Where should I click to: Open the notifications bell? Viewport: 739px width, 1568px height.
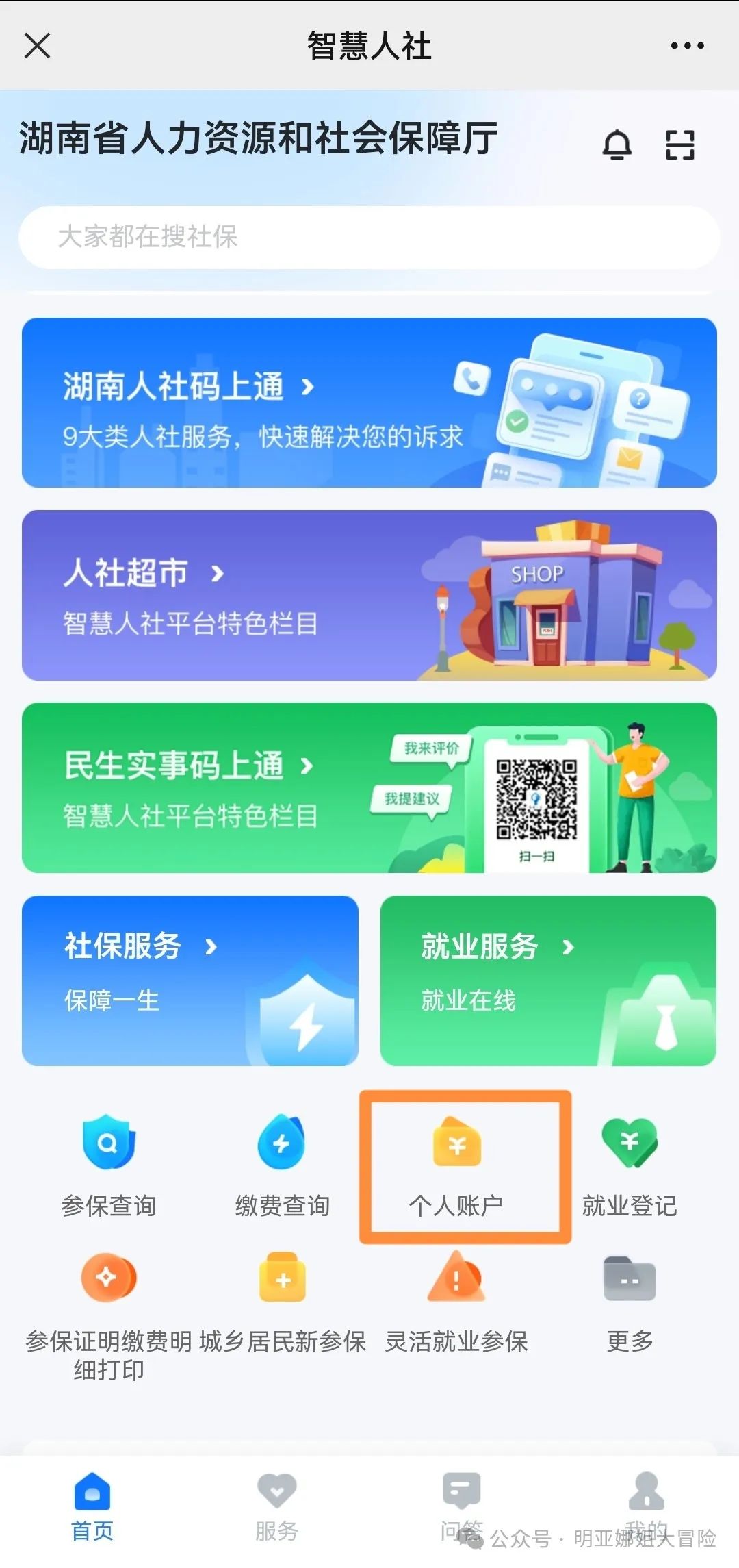[617, 144]
